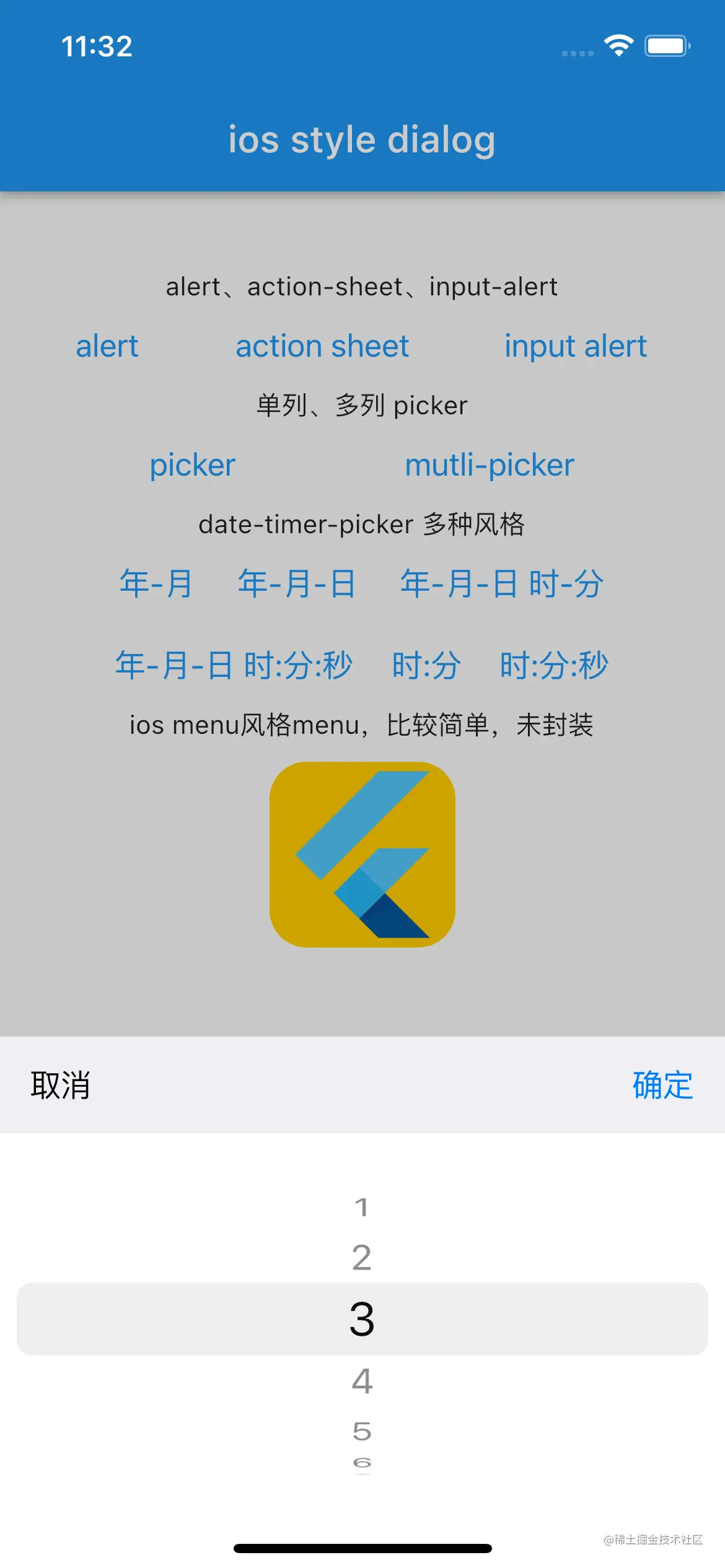Show the action sheet demo
Viewport: 725px width, 1568px height.
[322, 346]
